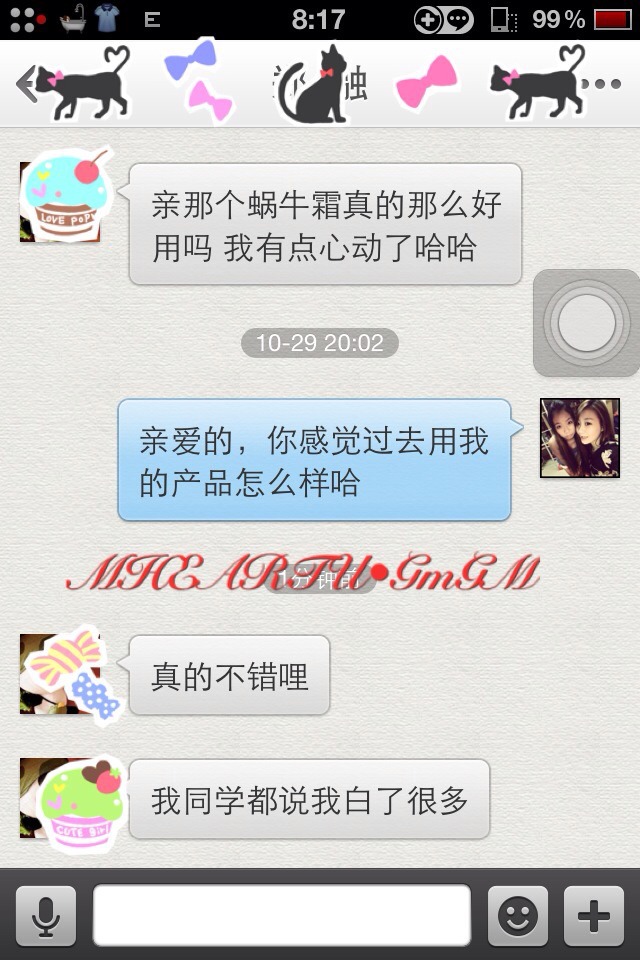
Task: Open the plus attachment menu
Action: tap(594, 915)
